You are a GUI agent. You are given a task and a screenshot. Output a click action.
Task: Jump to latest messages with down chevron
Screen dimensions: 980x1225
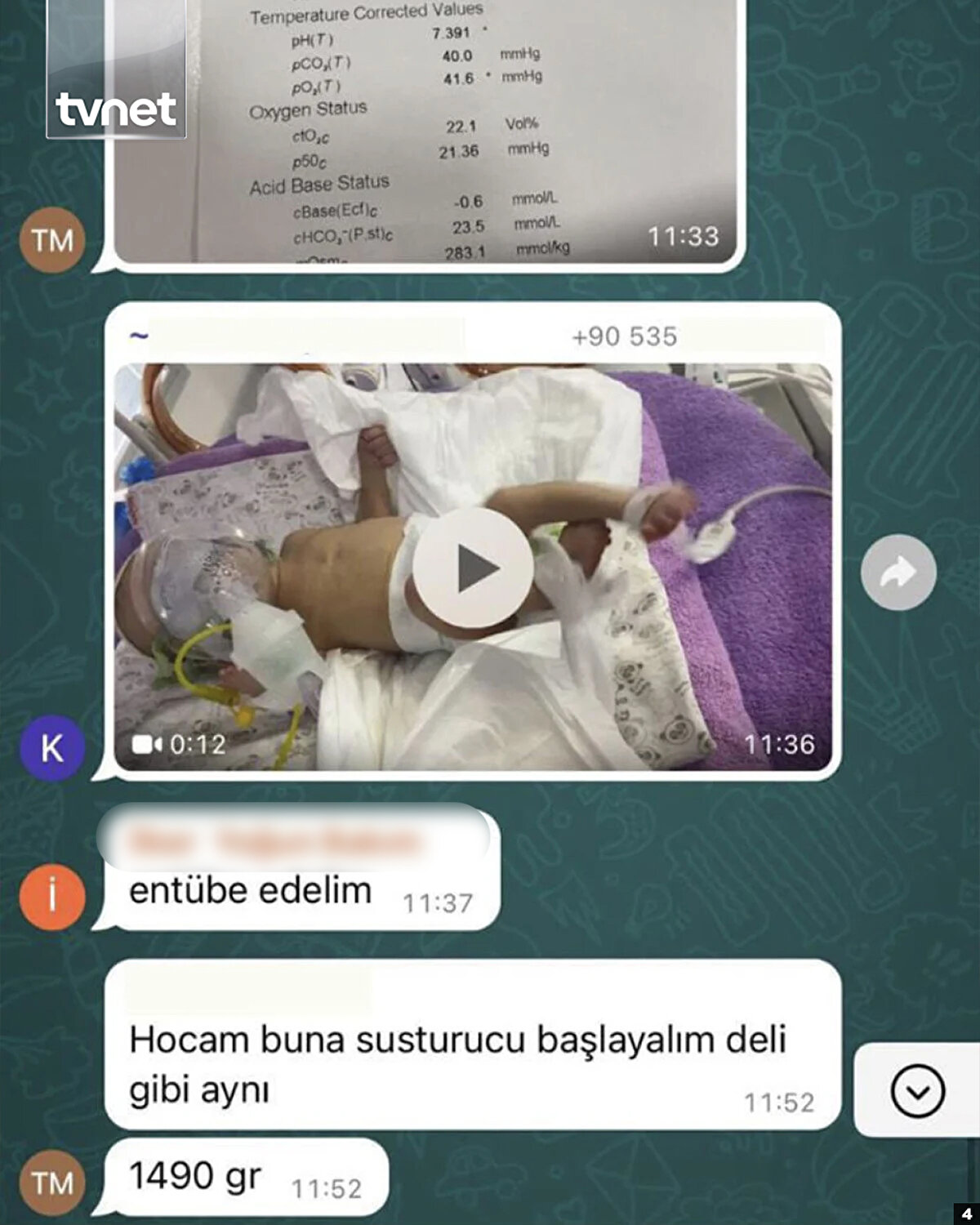[918, 1091]
